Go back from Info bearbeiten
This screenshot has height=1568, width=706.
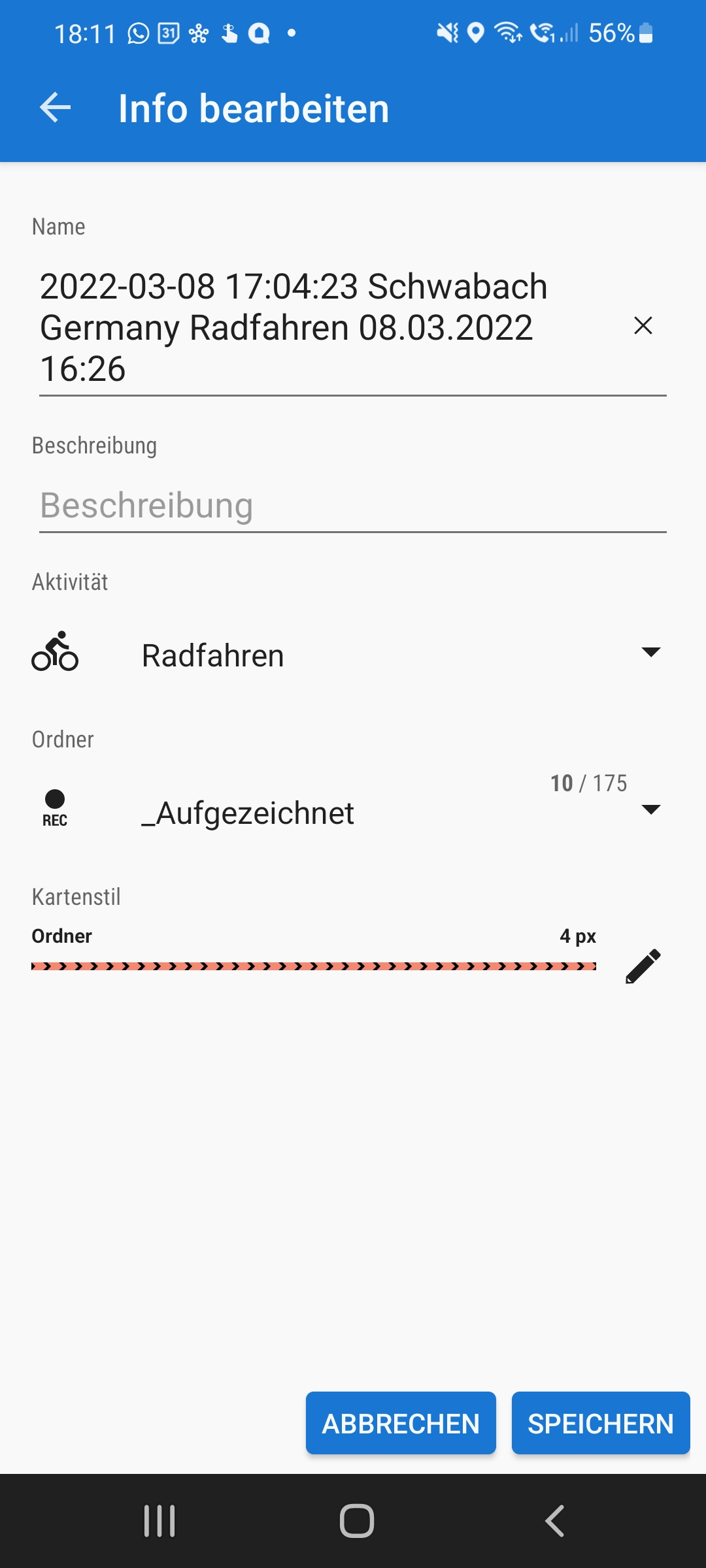[55, 108]
